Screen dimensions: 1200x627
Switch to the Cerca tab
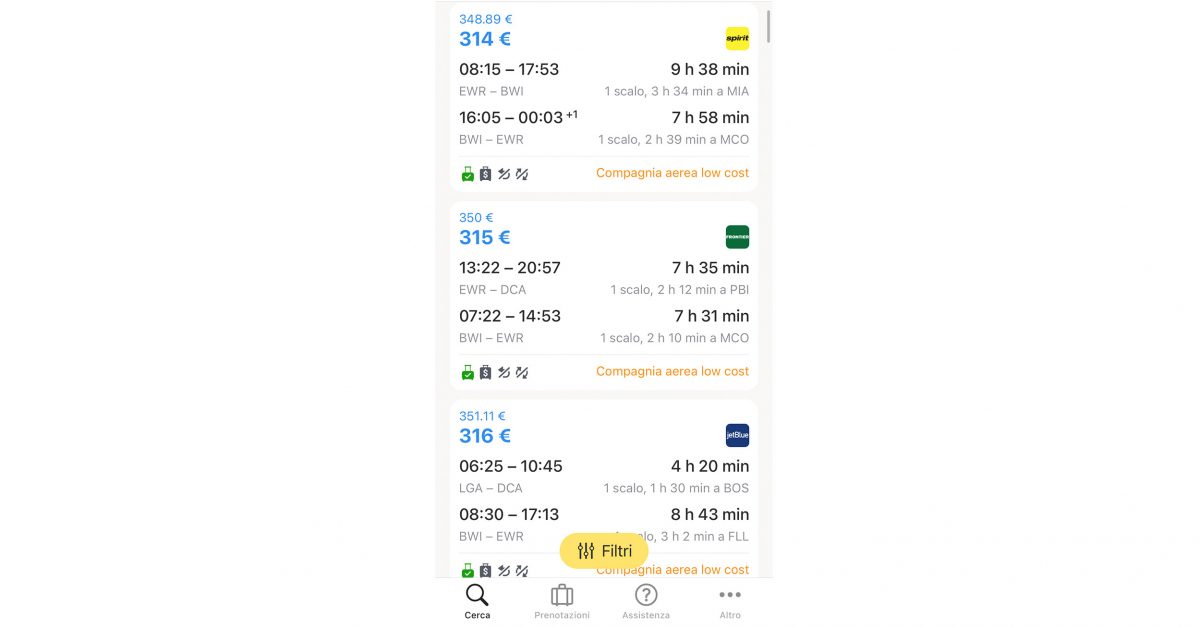(477, 602)
